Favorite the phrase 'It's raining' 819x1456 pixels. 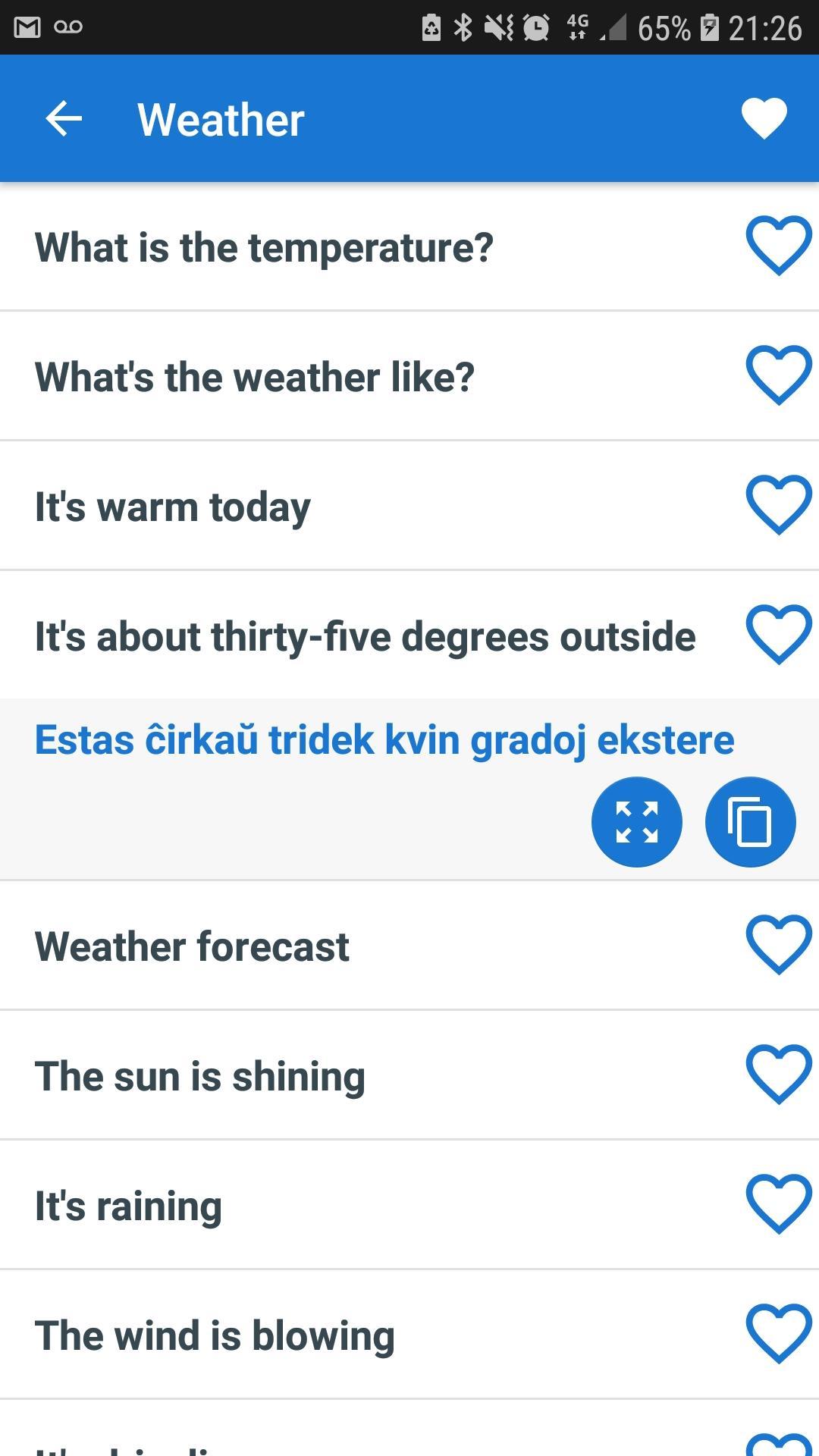click(x=779, y=1204)
